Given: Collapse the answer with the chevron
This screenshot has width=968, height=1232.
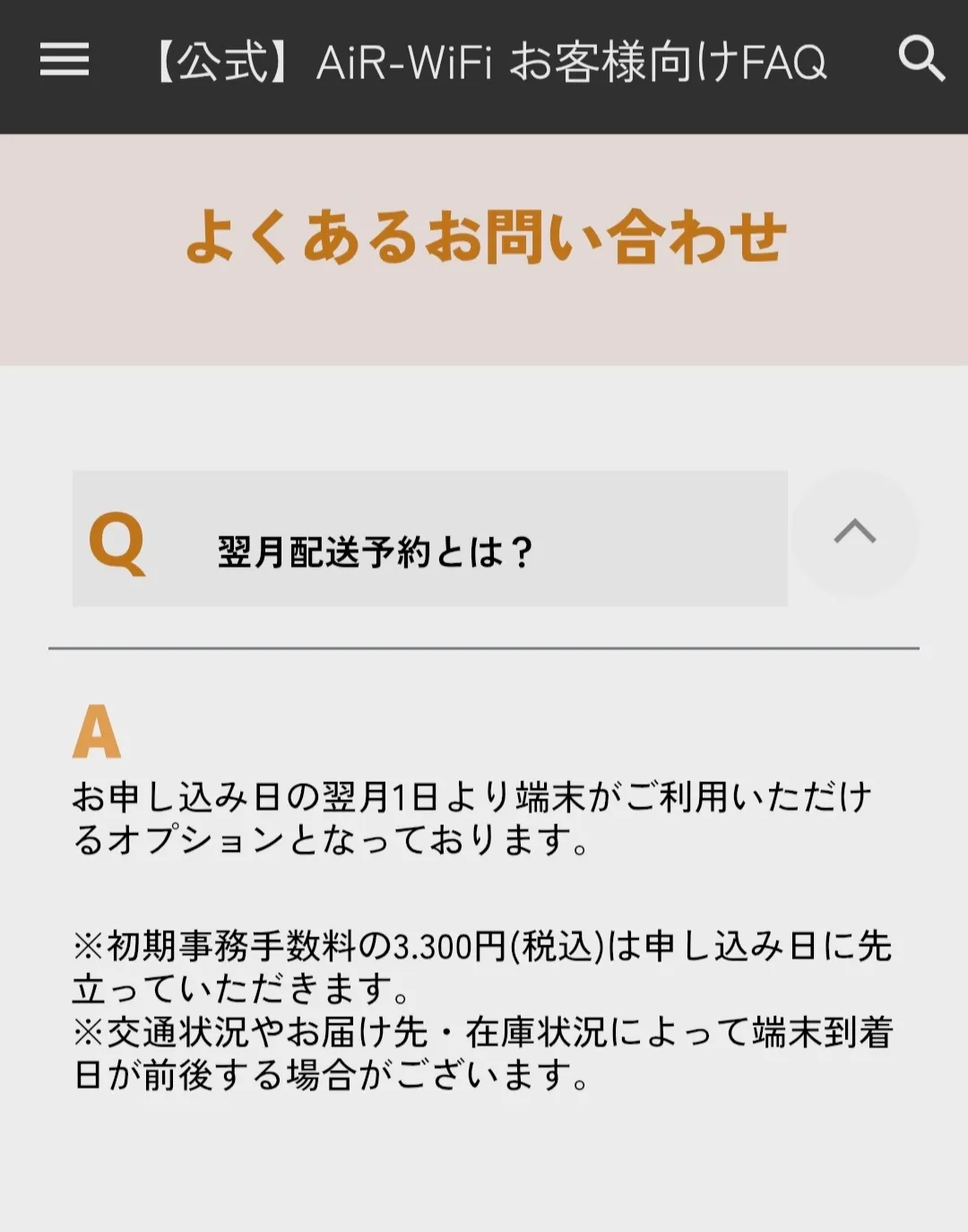Looking at the screenshot, I should point(854,533).
